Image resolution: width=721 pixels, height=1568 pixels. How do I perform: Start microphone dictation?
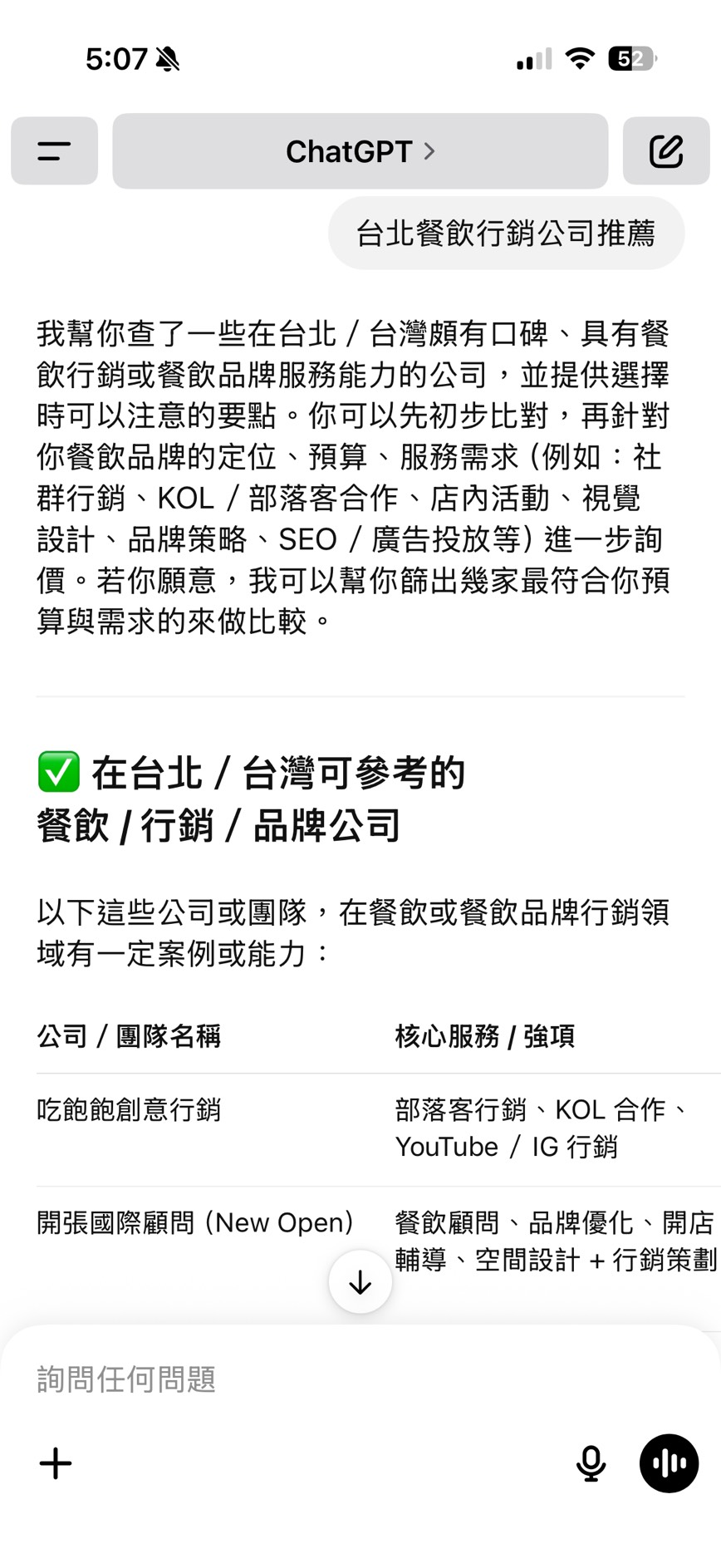pos(591,1463)
